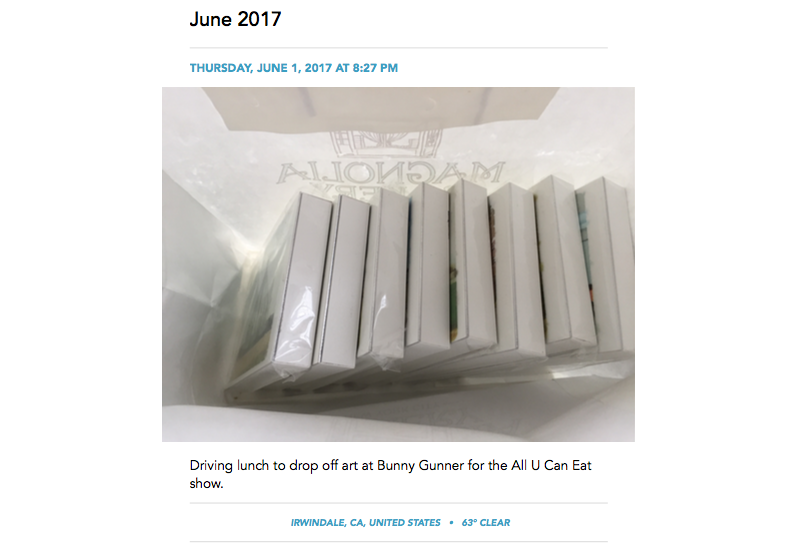Tap the Irwindale, CA location link
Viewport: 798px width, 547px height.
pos(365,523)
